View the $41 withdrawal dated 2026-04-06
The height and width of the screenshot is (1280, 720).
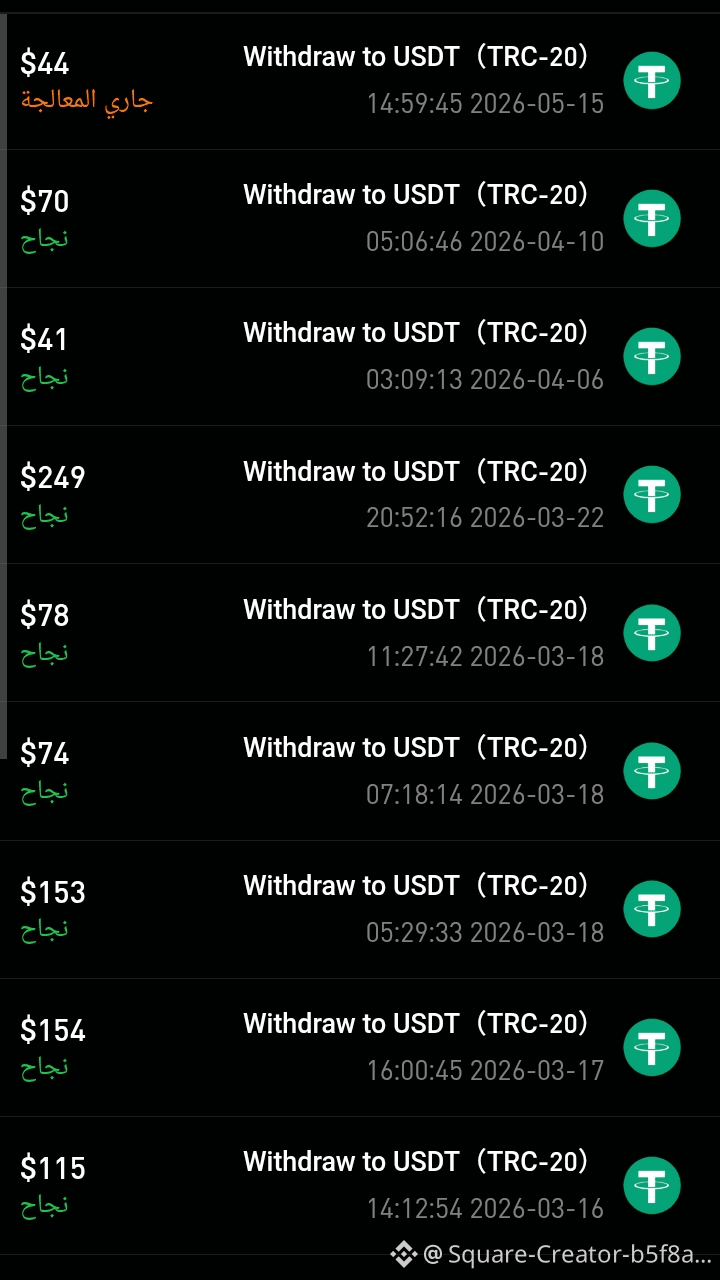point(360,357)
